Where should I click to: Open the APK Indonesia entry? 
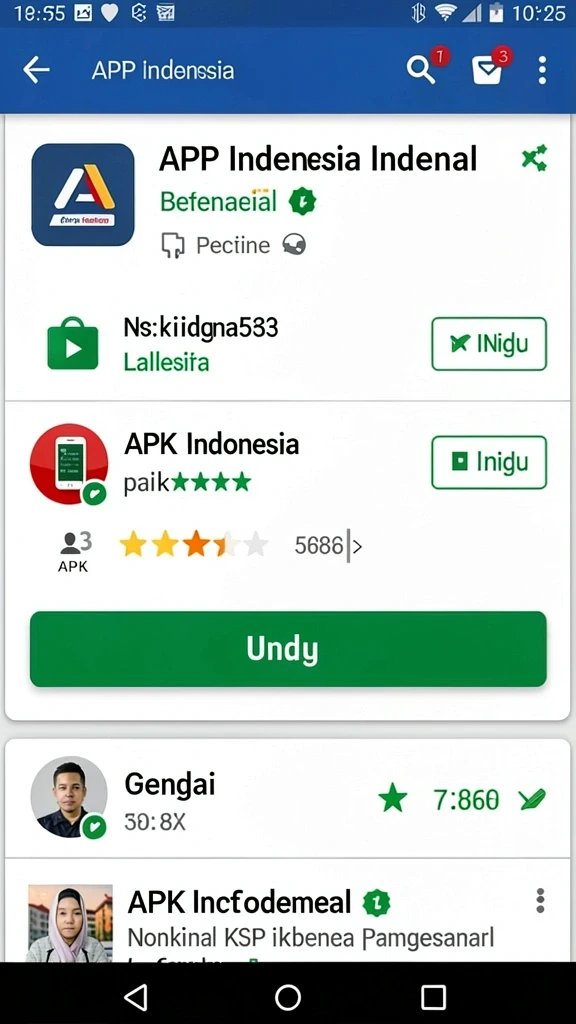(211, 445)
